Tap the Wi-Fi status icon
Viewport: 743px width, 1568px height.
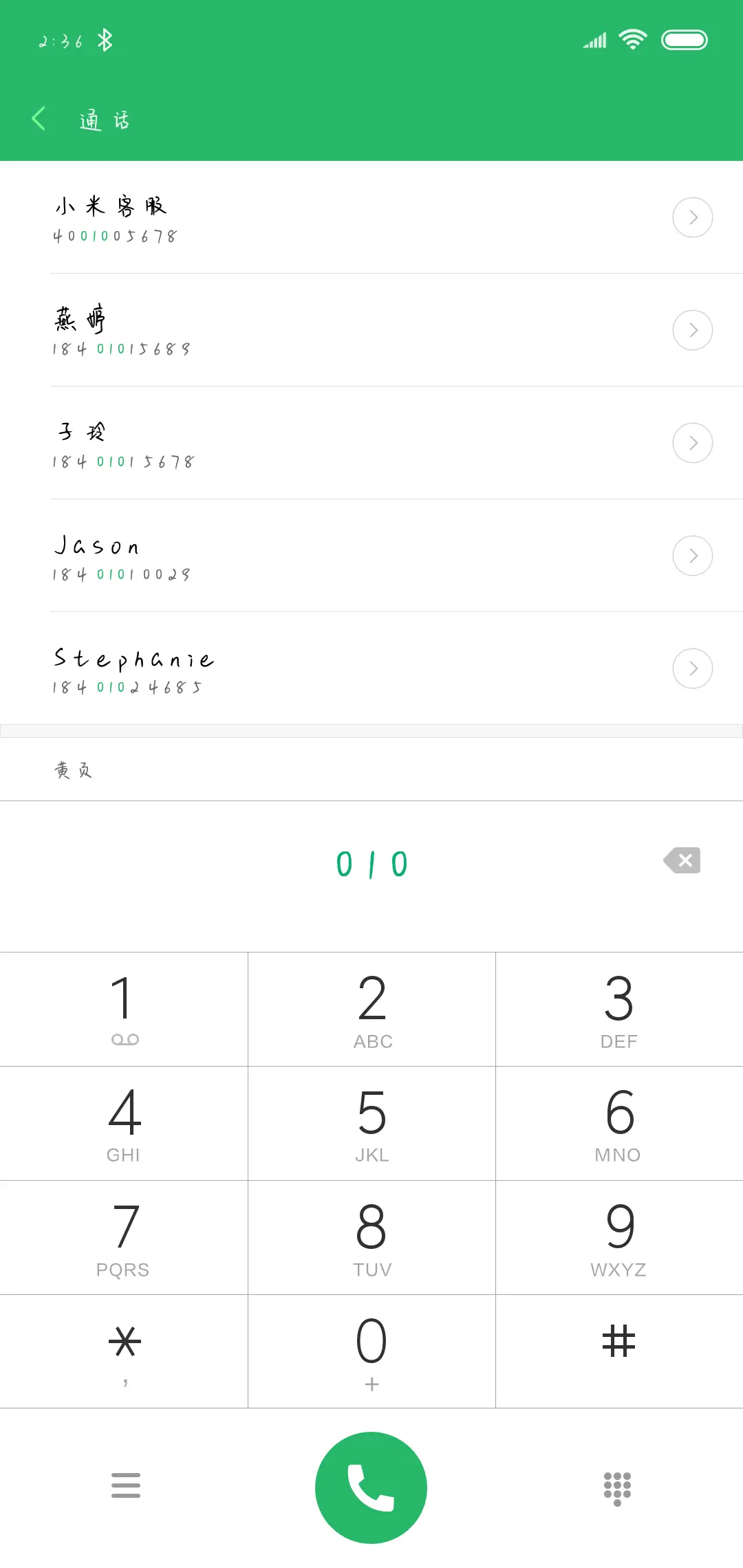click(632, 39)
